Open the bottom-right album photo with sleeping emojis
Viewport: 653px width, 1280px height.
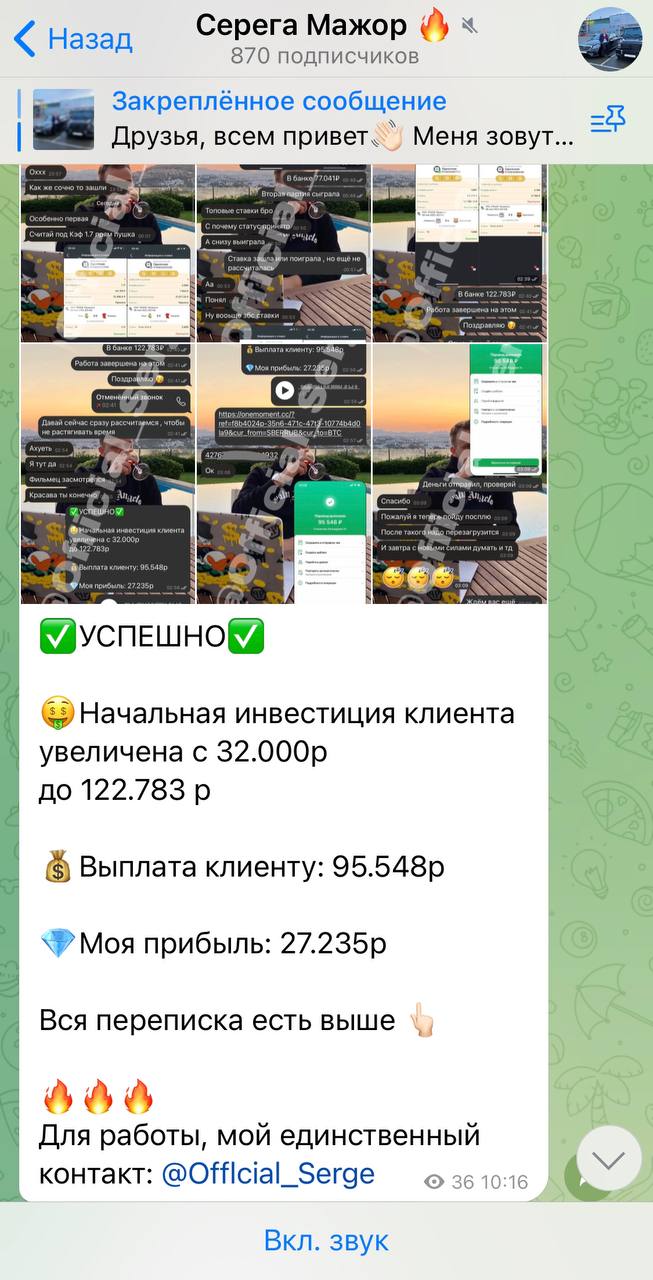coord(460,473)
